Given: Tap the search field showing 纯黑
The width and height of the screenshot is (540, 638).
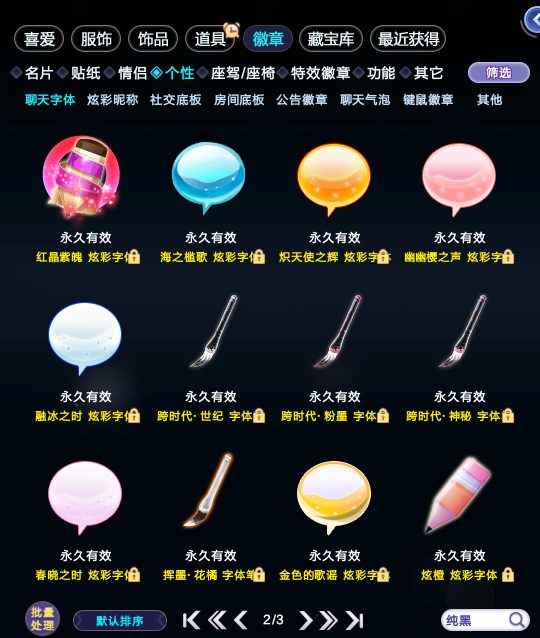Looking at the screenshot, I should point(485,620).
